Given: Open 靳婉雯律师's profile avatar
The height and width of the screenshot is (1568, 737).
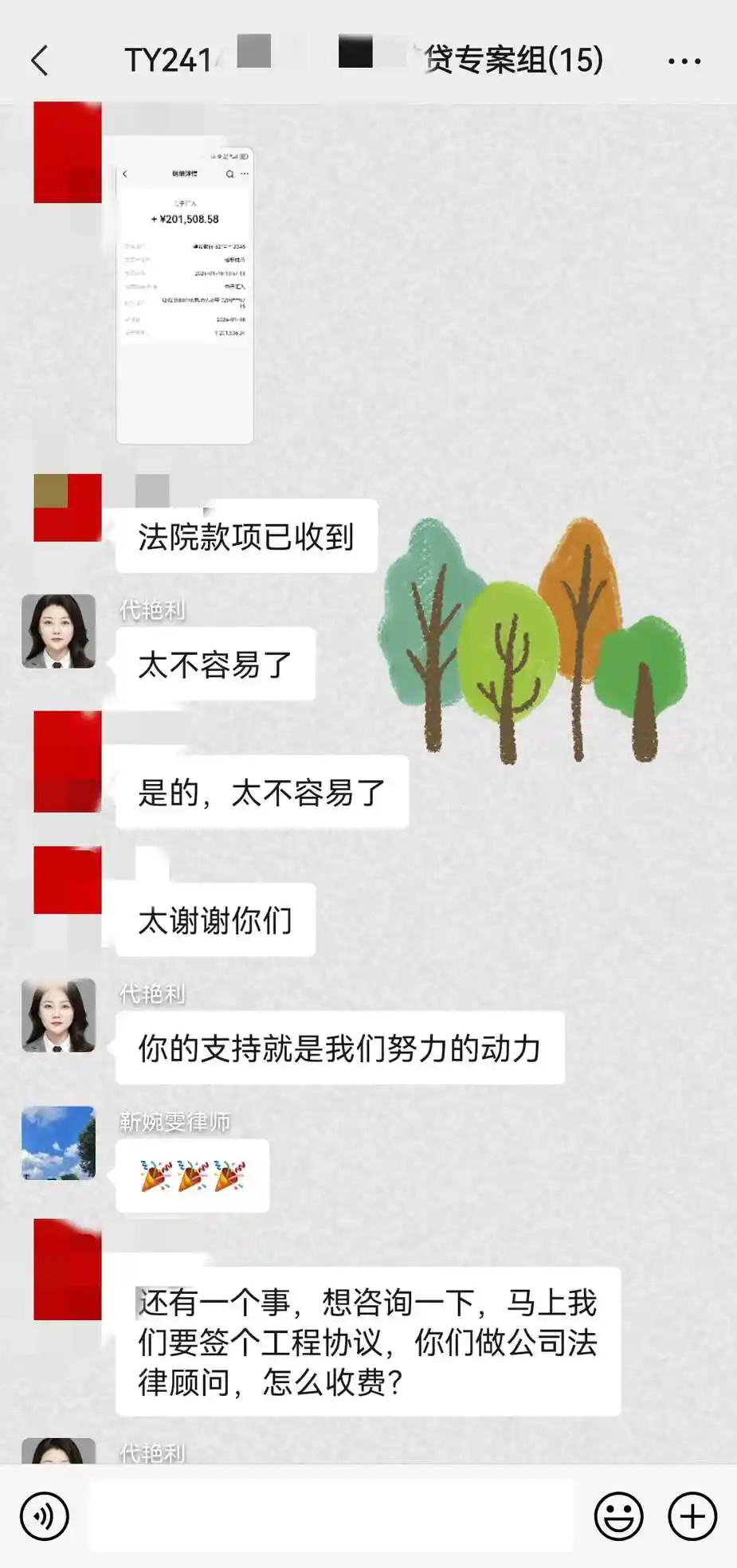Looking at the screenshot, I should (x=58, y=1143).
